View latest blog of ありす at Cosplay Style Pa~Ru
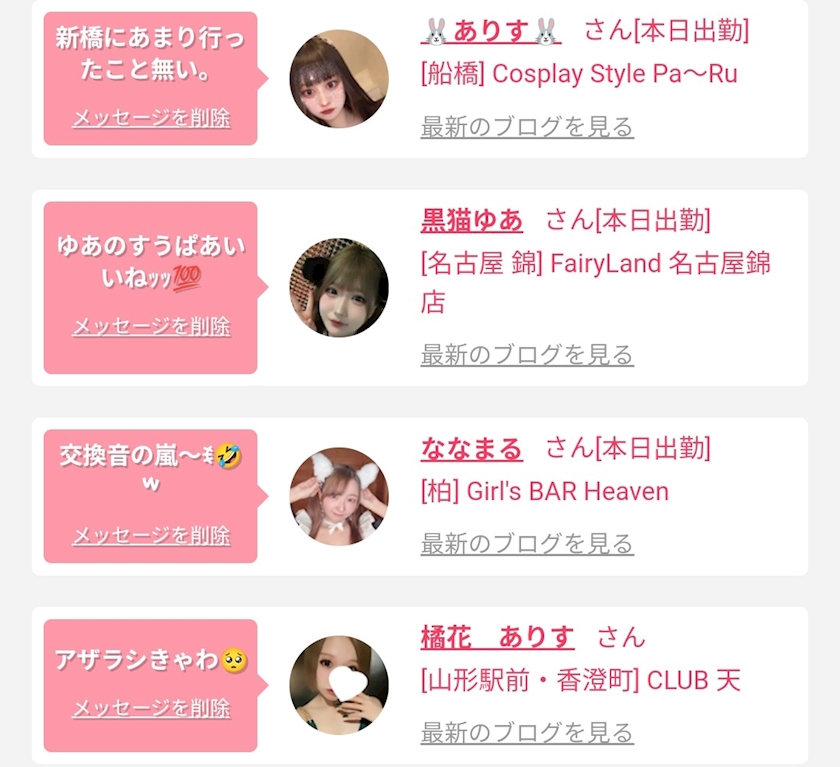 pos(527,127)
